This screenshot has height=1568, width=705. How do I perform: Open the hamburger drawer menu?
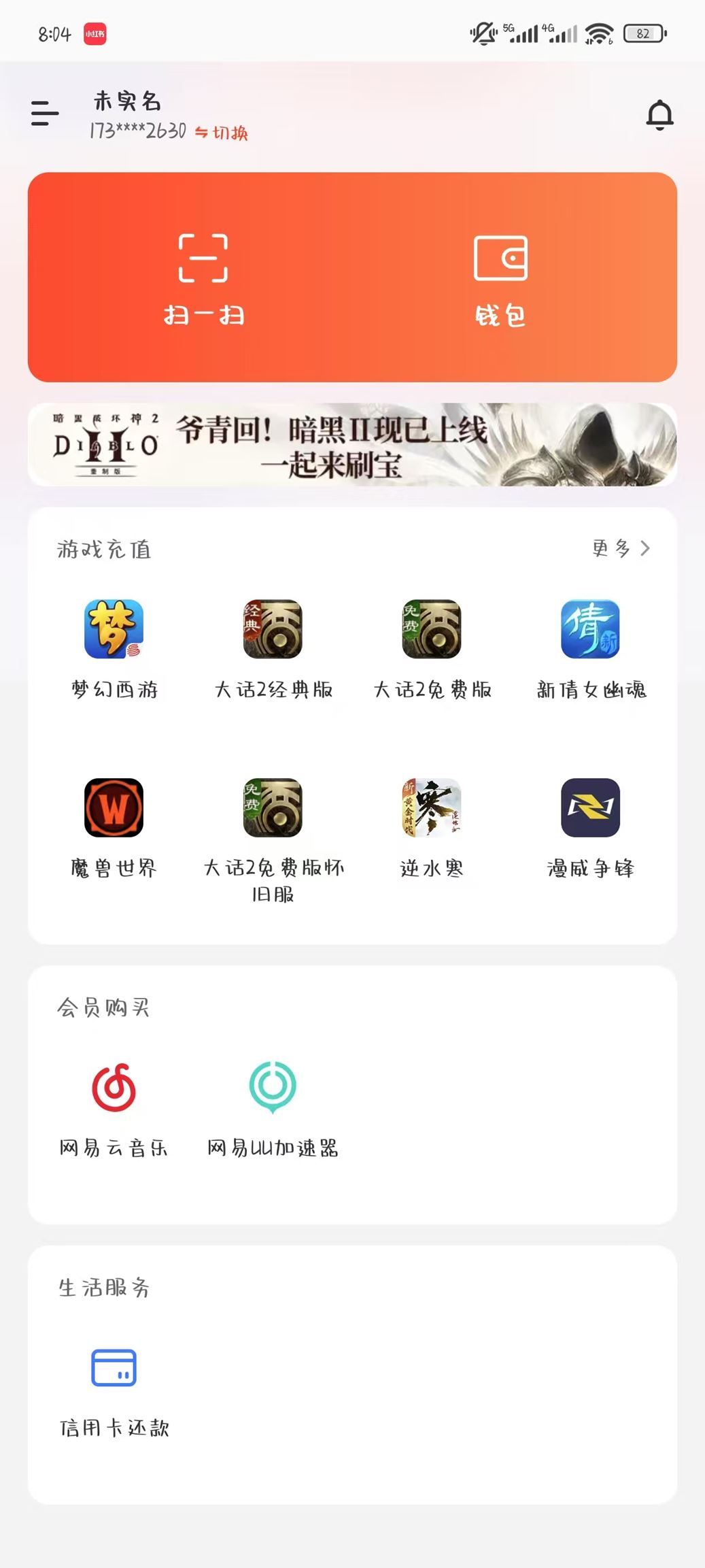45,114
